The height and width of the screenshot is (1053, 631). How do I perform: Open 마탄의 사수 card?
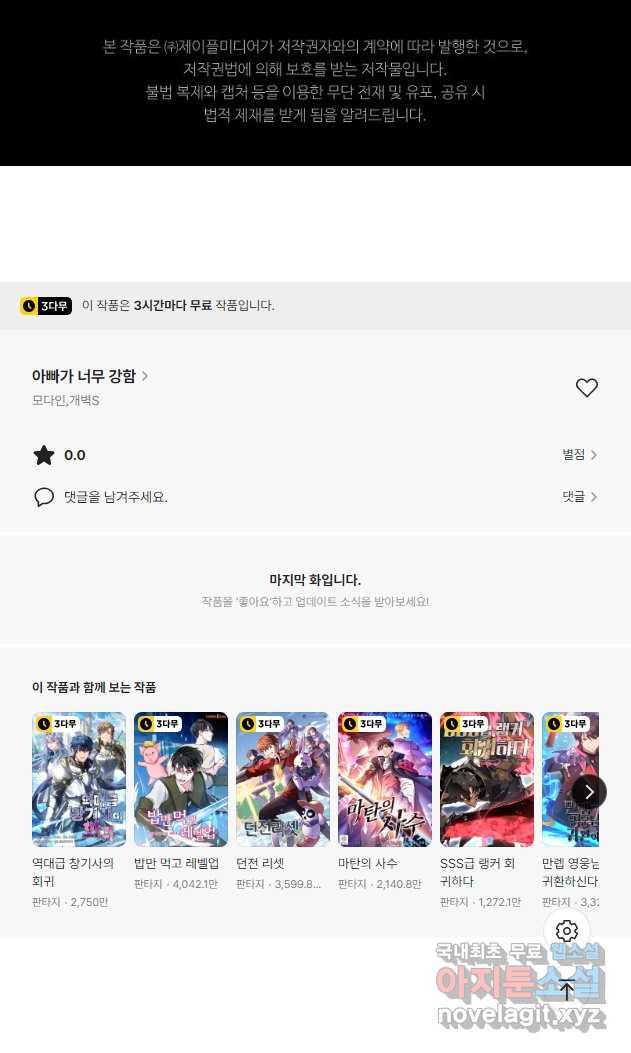pos(385,779)
